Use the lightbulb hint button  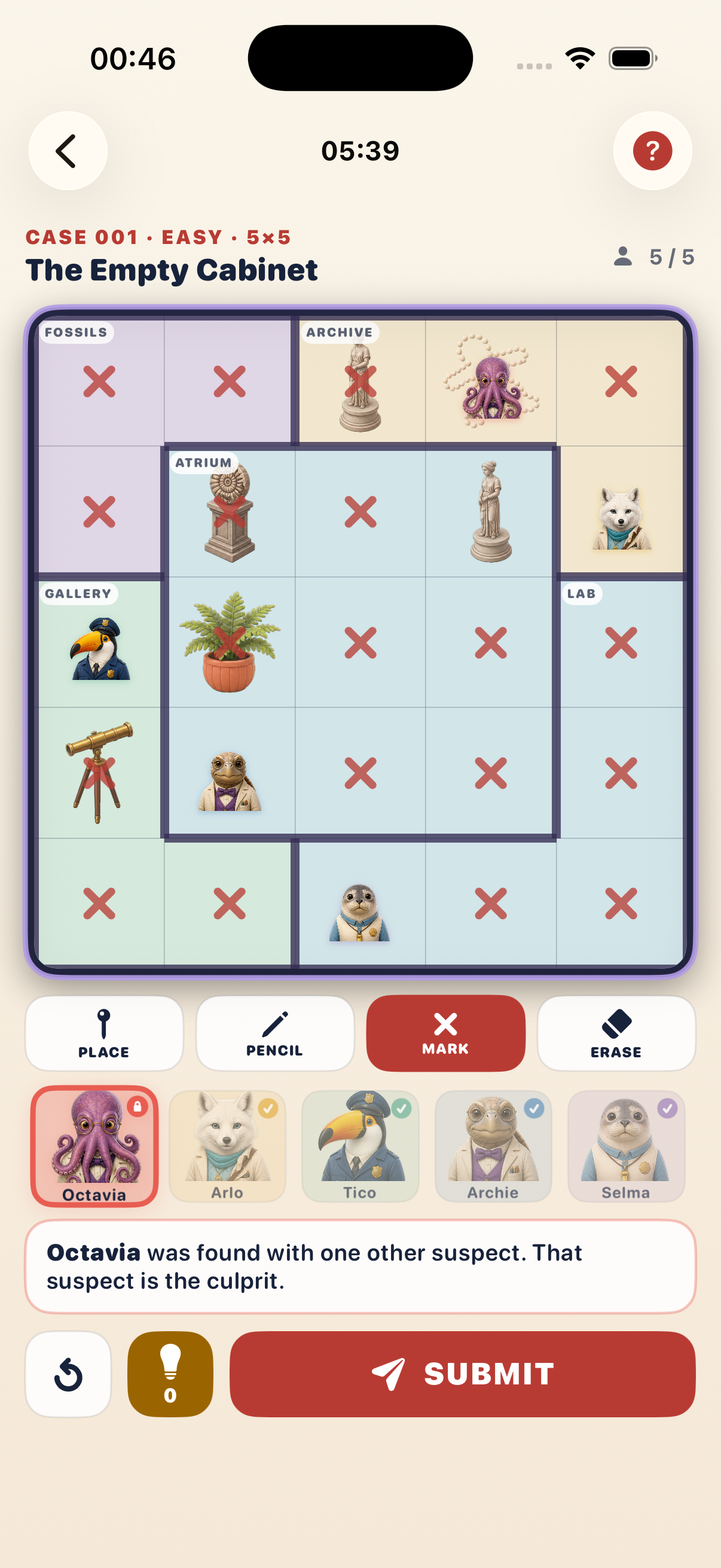(170, 1374)
